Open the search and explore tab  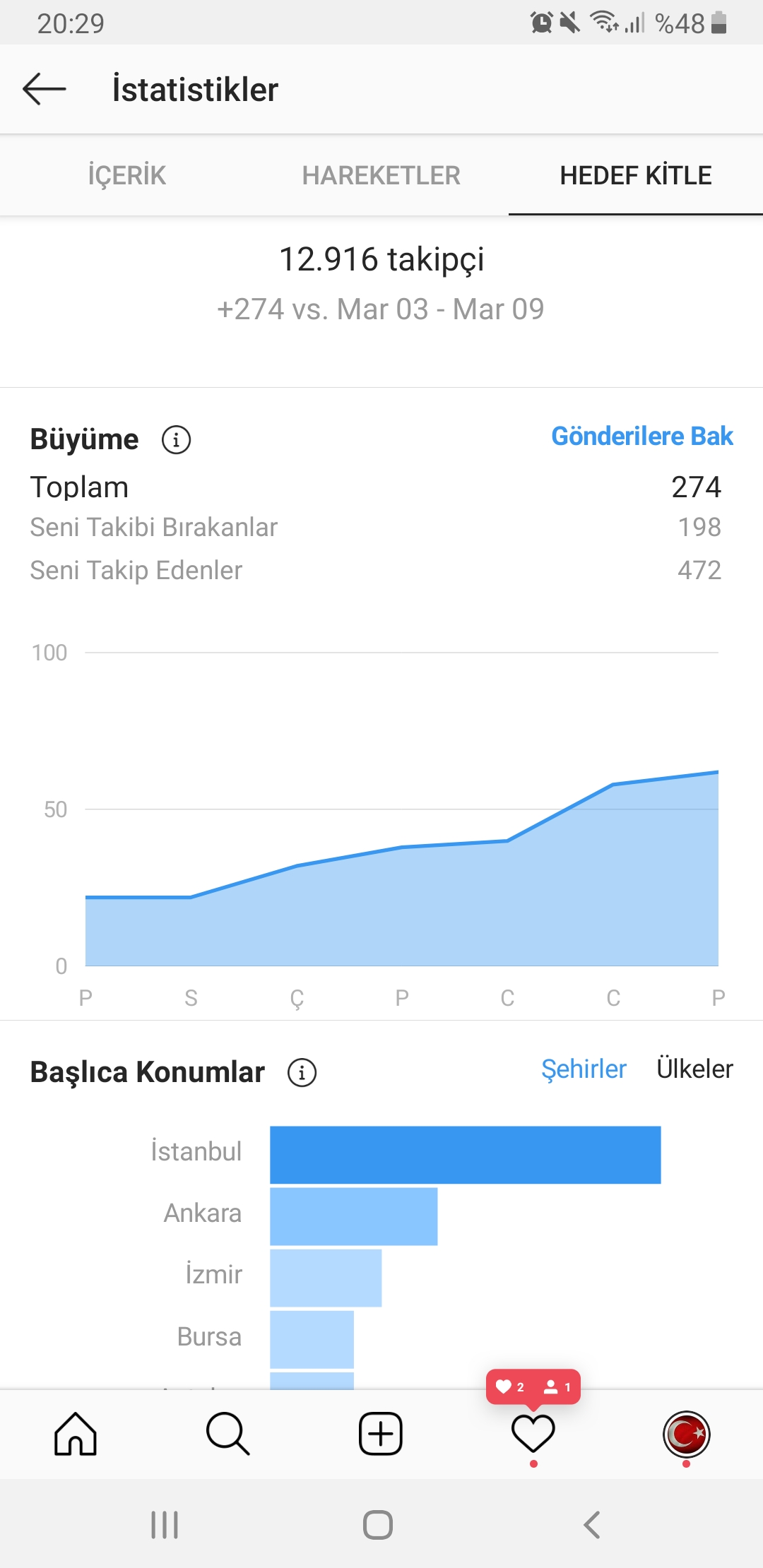click(x=228, y=1434)
